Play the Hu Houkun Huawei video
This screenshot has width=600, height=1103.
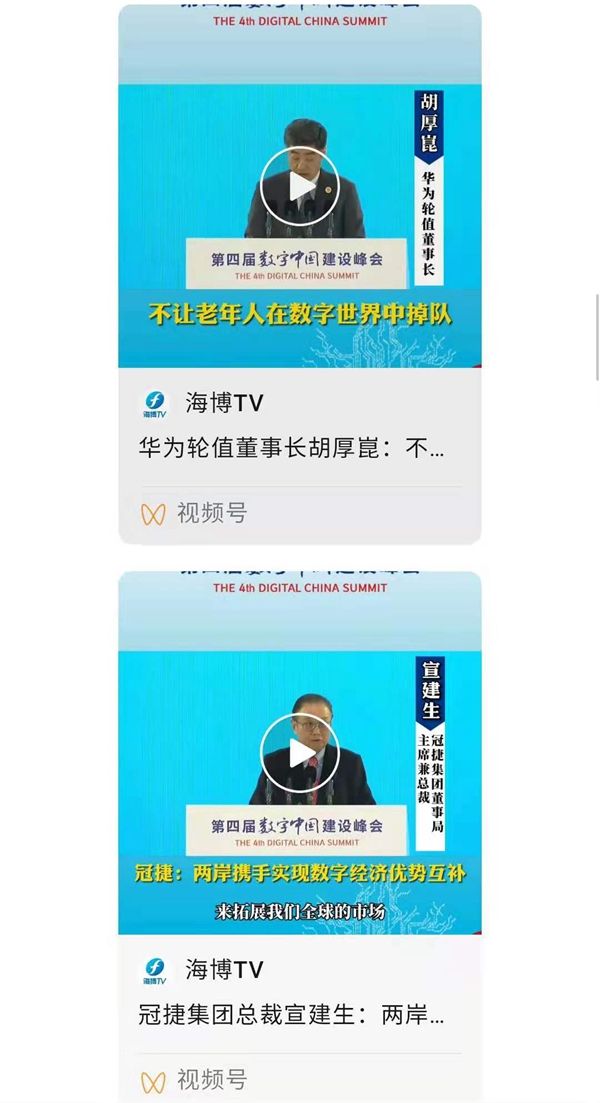pyautogui.click(x=300, y=187)
